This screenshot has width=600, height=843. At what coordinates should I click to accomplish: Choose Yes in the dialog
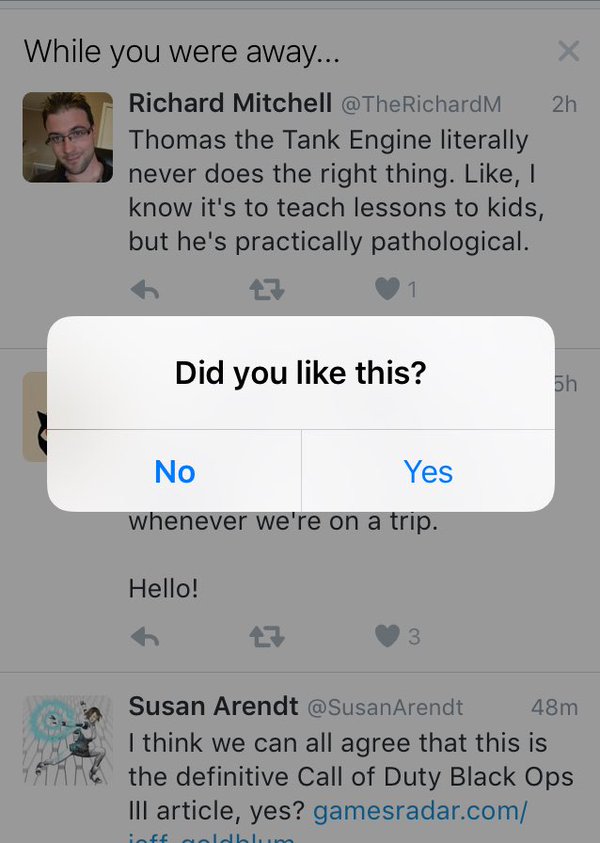pos(428,472)
